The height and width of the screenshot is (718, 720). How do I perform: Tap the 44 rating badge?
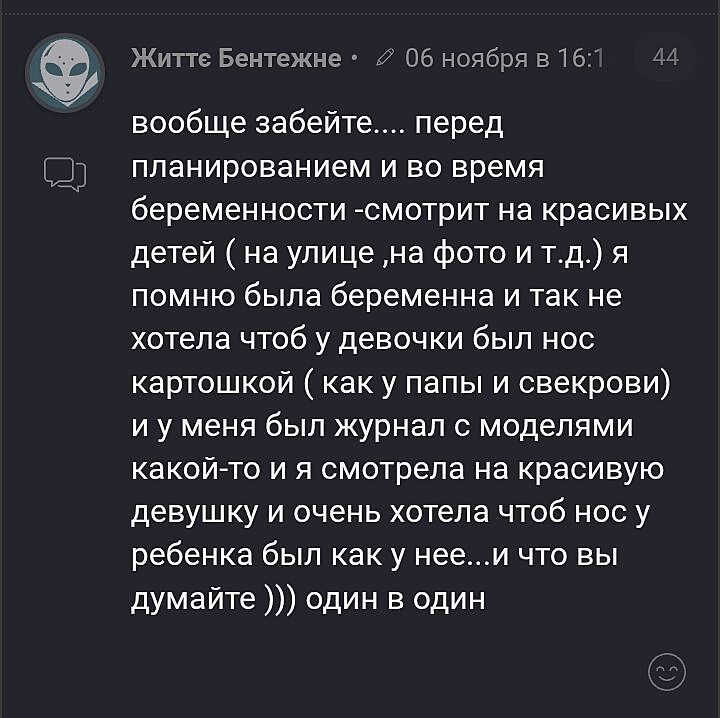[665, 57]
